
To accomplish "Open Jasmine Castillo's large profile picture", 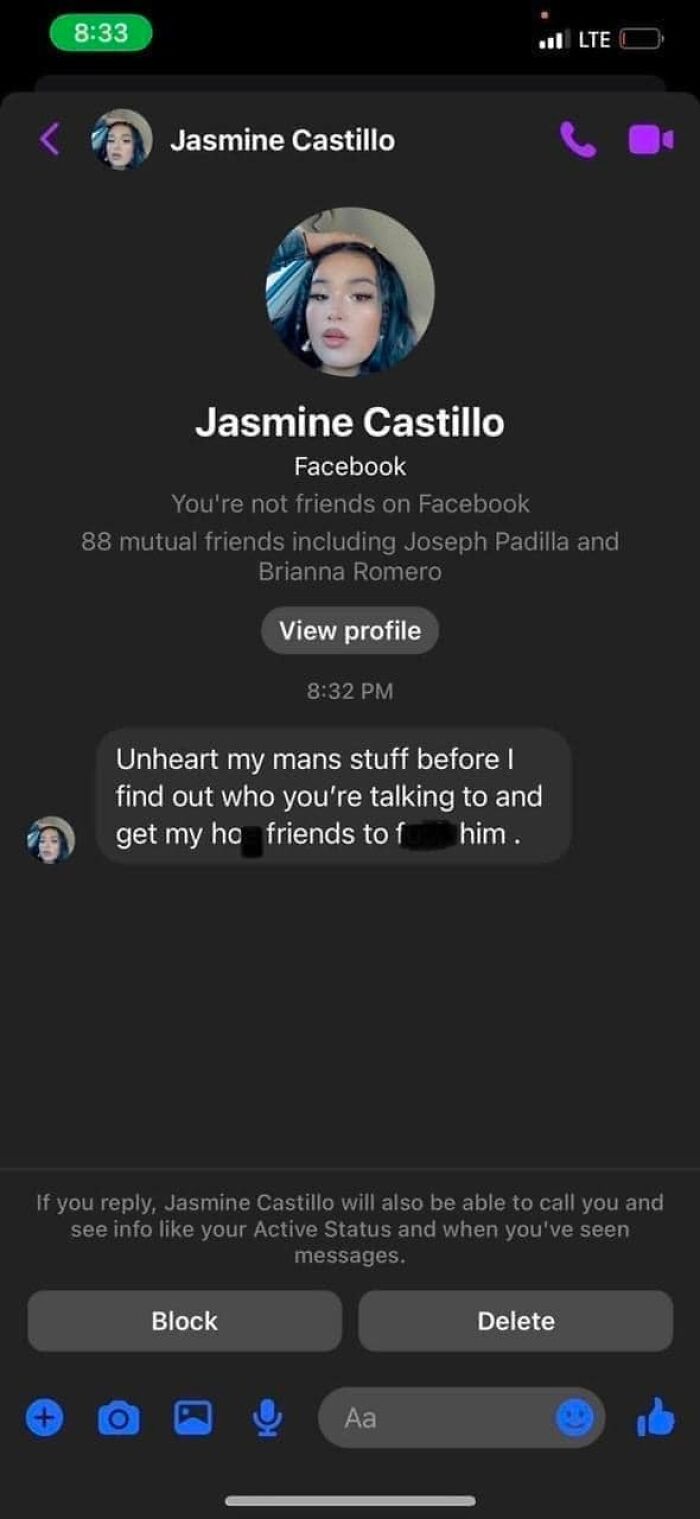I will [350, 292].
